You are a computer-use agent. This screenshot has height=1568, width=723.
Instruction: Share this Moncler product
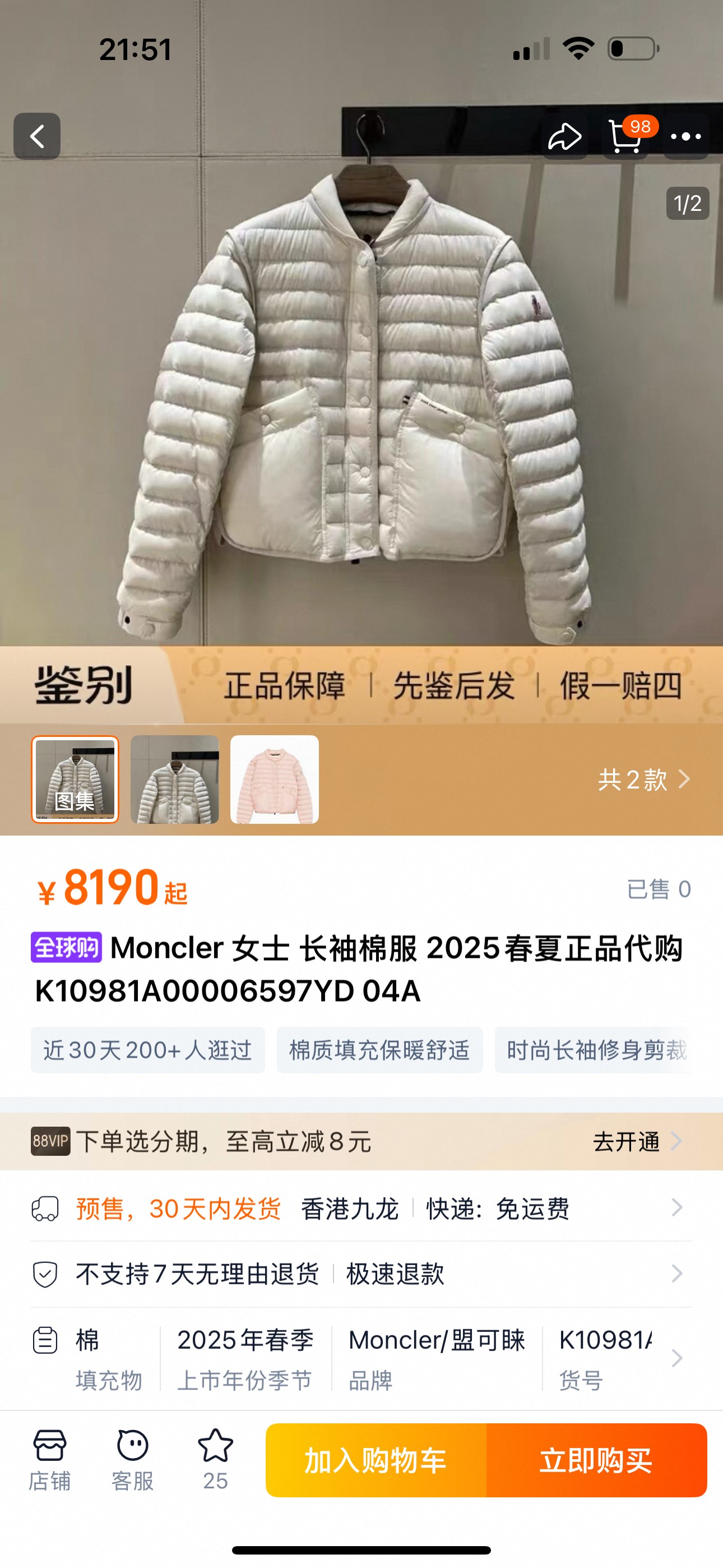tap(564, 136)
